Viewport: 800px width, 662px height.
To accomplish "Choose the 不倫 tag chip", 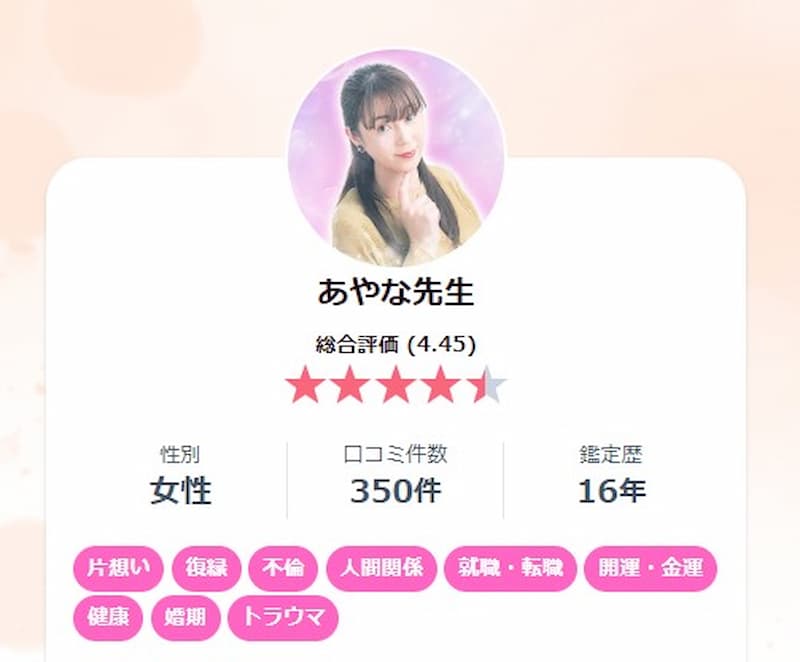I will [x=283, y=569].
